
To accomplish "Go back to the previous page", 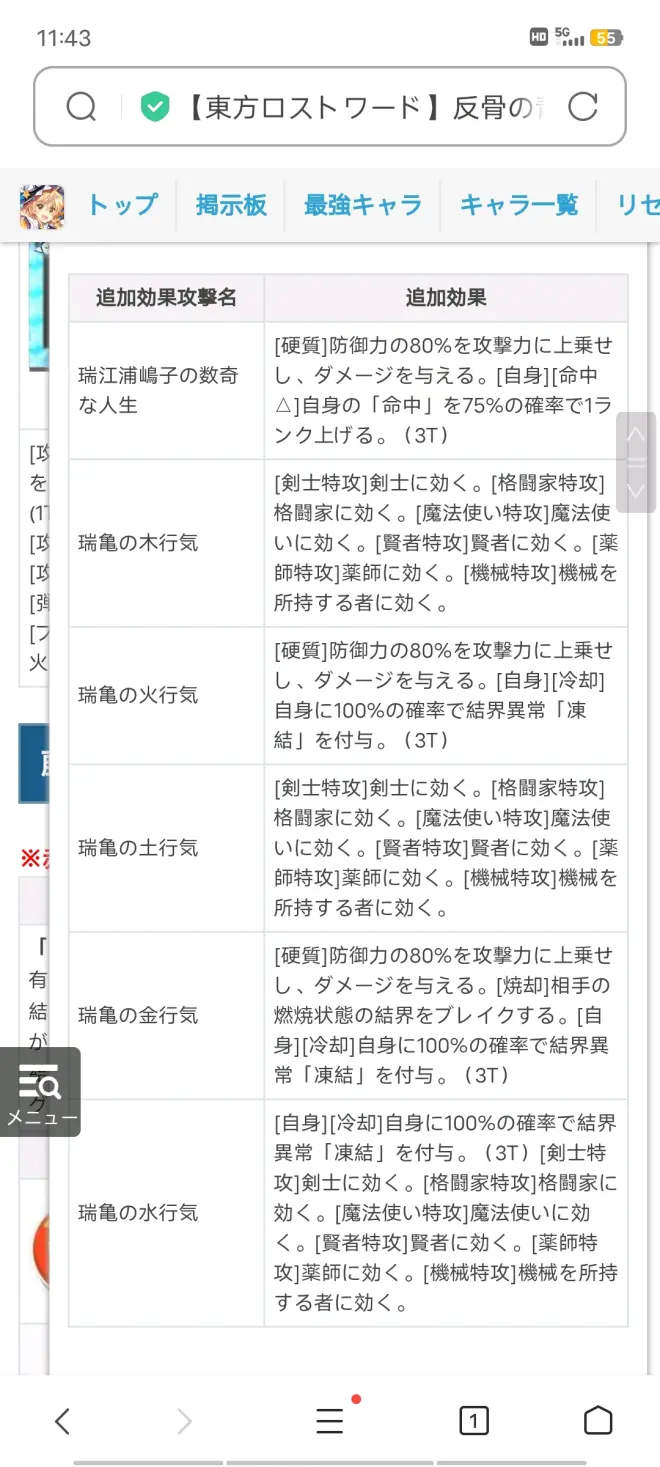I will tap(62, 1421).
